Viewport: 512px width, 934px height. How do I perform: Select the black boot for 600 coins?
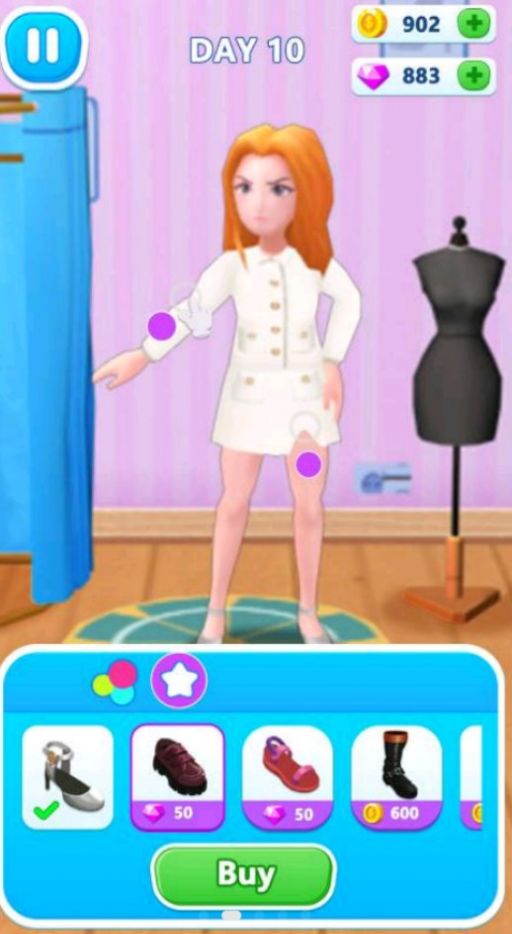coord(397,777)
